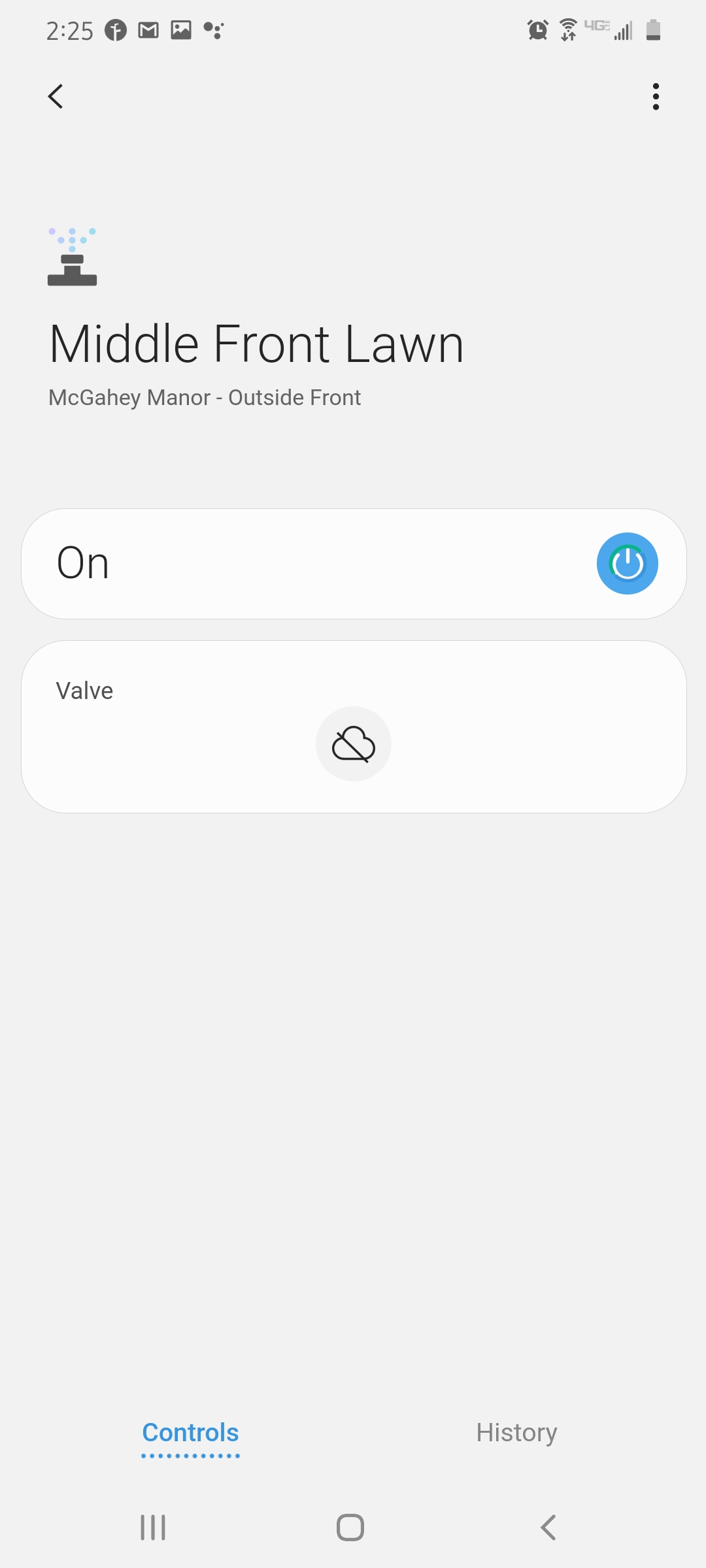Go back using the top-left arrow
This screenshot has height=1568, width=706.
pos(56,97)
